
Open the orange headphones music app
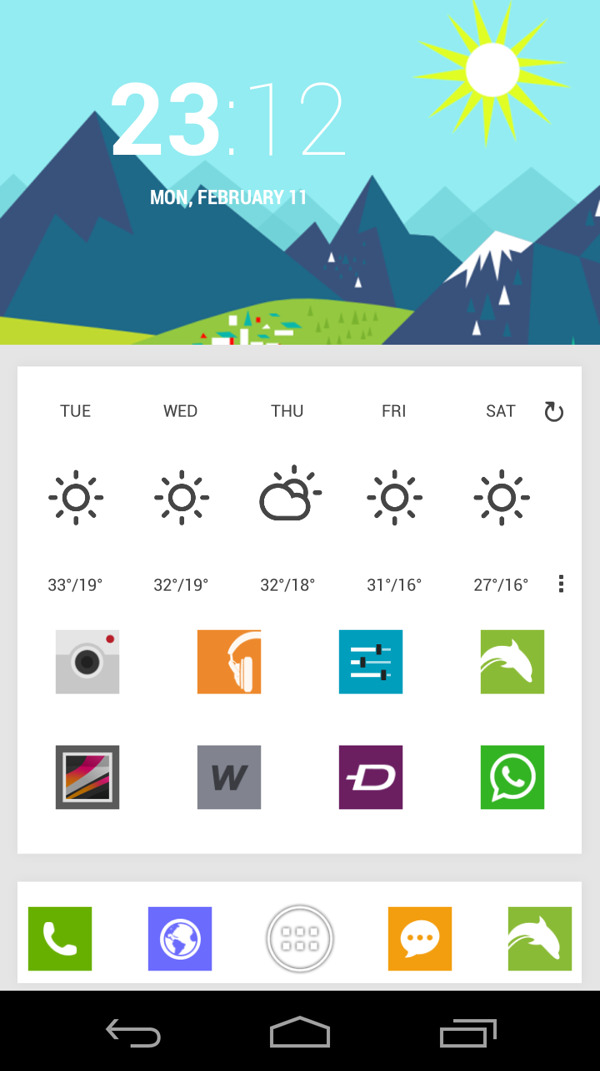pyautogui.click(x=229, y=662)
